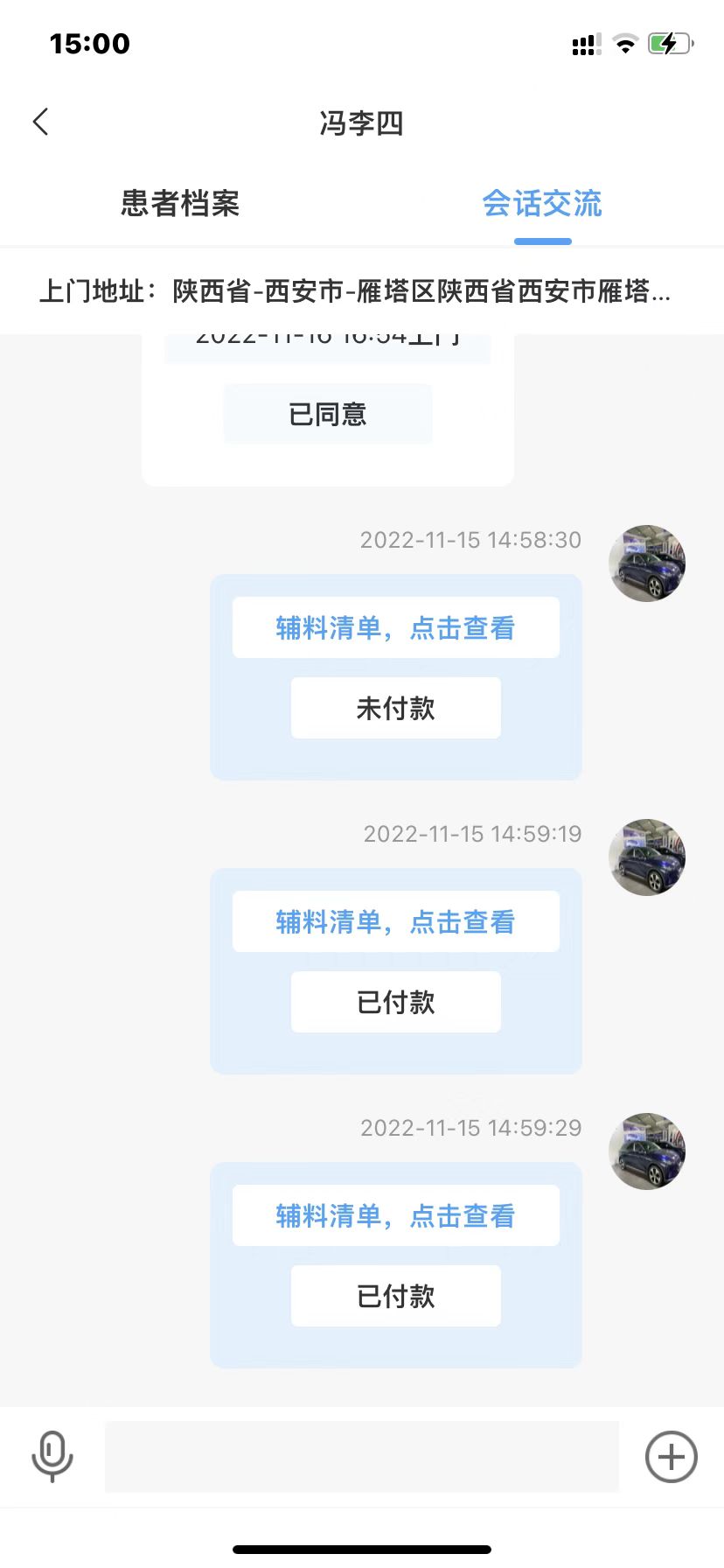Tap the microphone icon for voice input
The width and height of the screenshot is (724, 1568).
pos(52,1456)
